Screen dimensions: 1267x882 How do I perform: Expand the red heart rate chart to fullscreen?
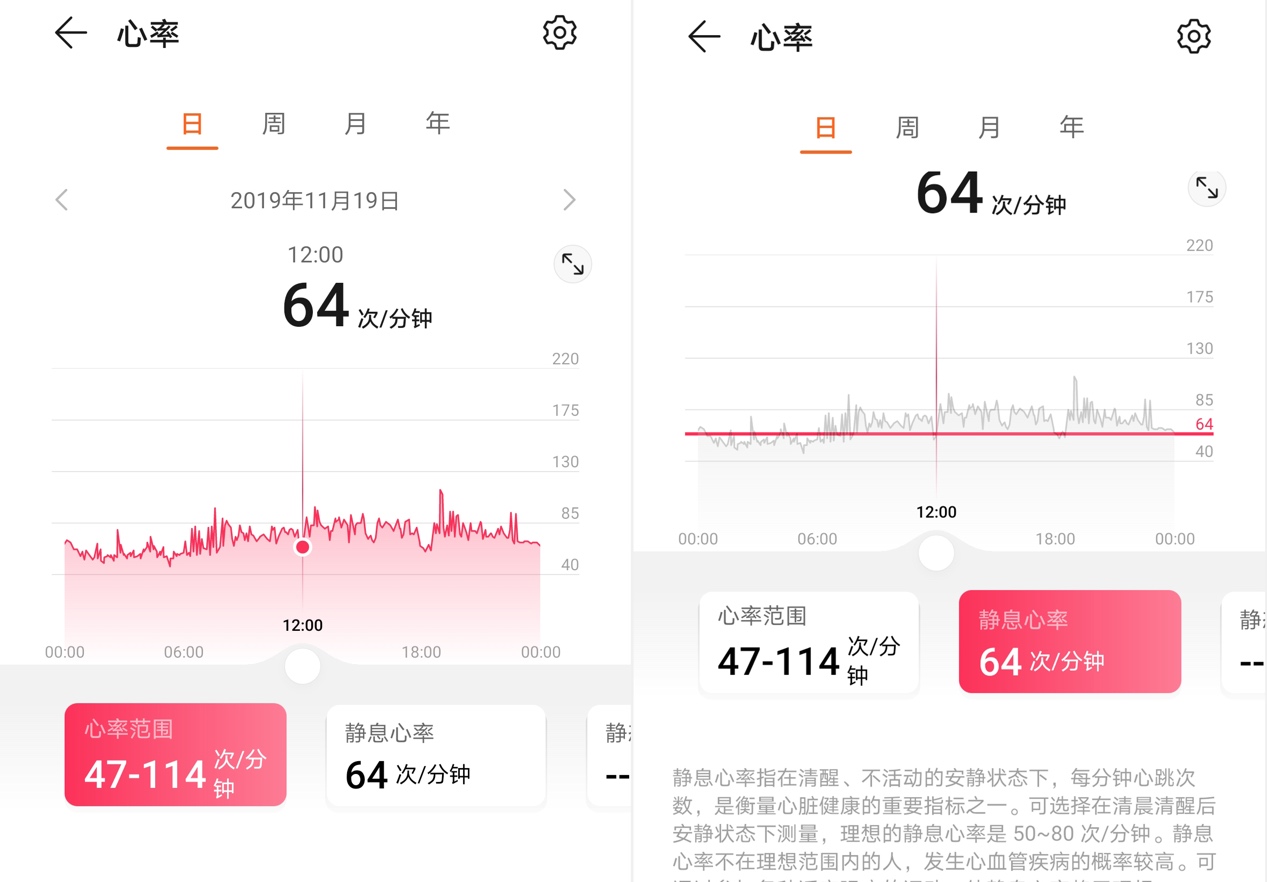(x=572, y=264)
